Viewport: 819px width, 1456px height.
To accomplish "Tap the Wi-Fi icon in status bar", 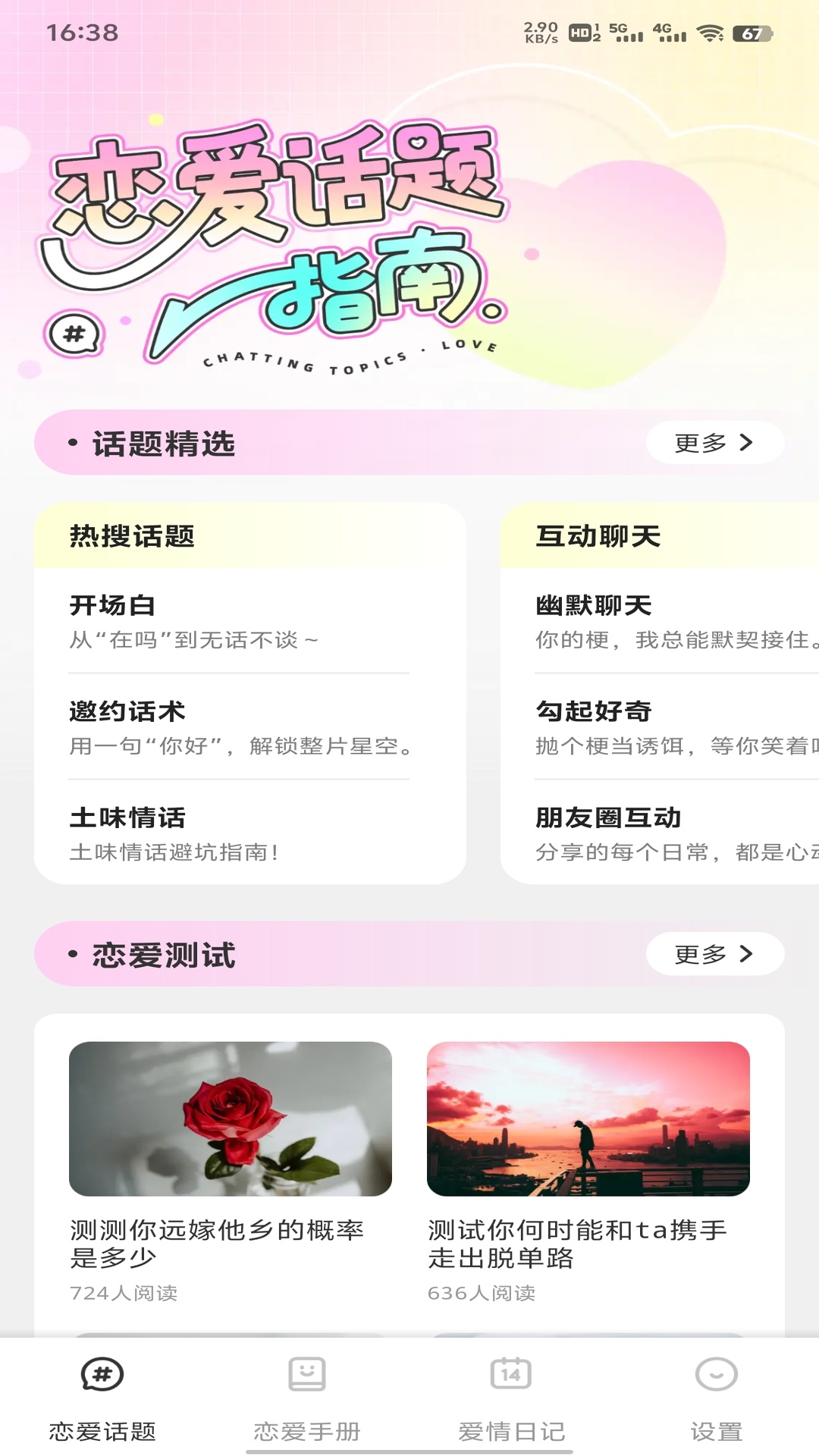I will click(709, 33).
